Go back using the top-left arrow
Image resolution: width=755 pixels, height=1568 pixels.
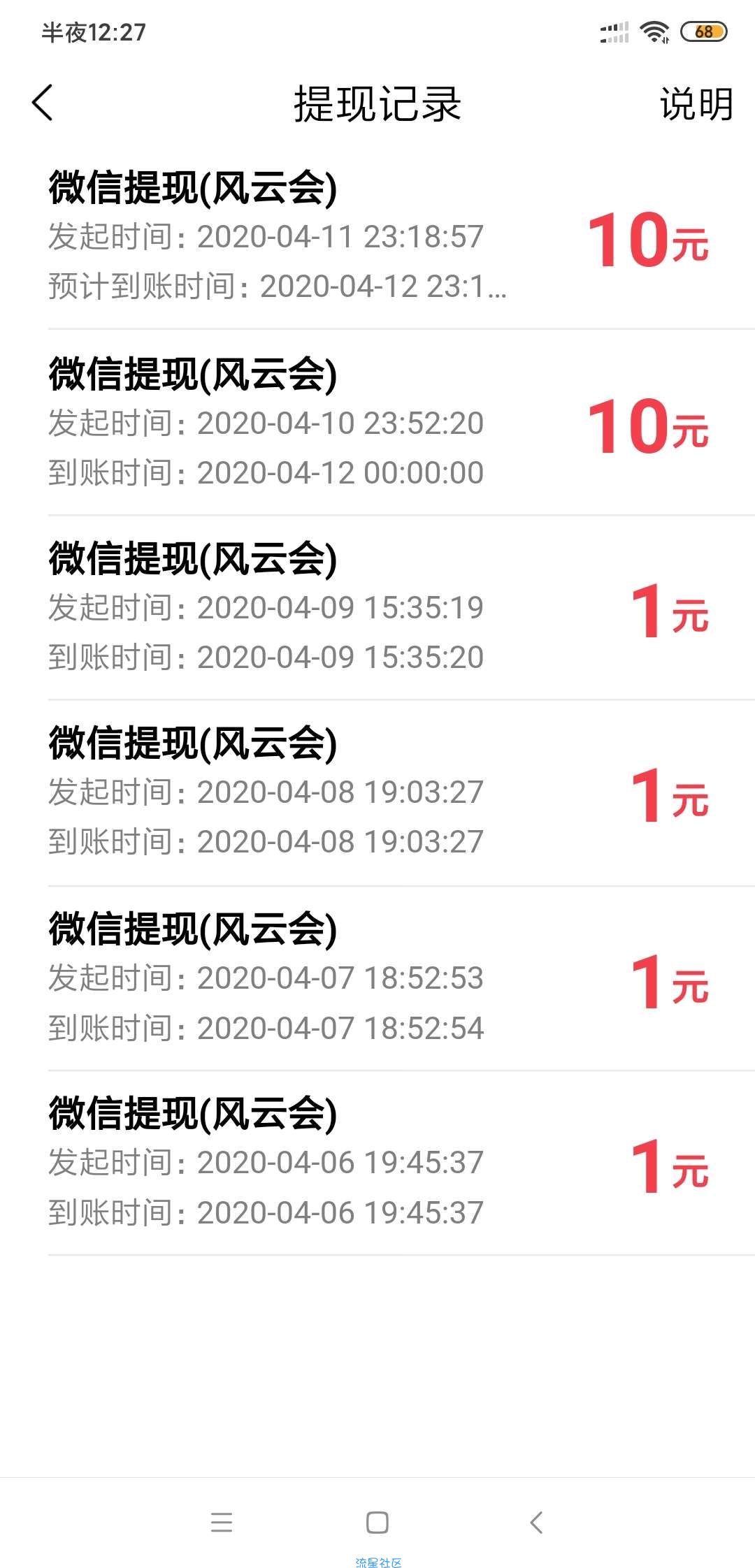point(42,103)
